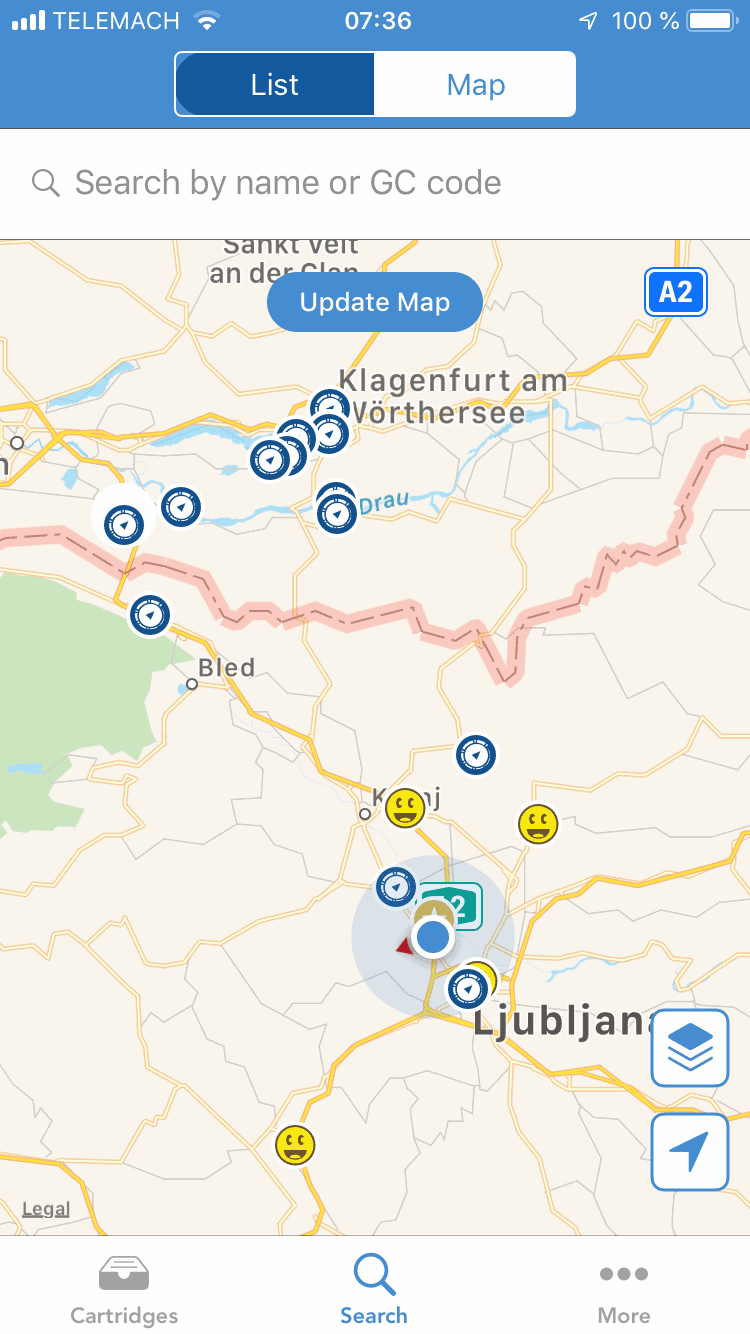Open the Search tab
750x1334 pixels.
pos(374,1290)
